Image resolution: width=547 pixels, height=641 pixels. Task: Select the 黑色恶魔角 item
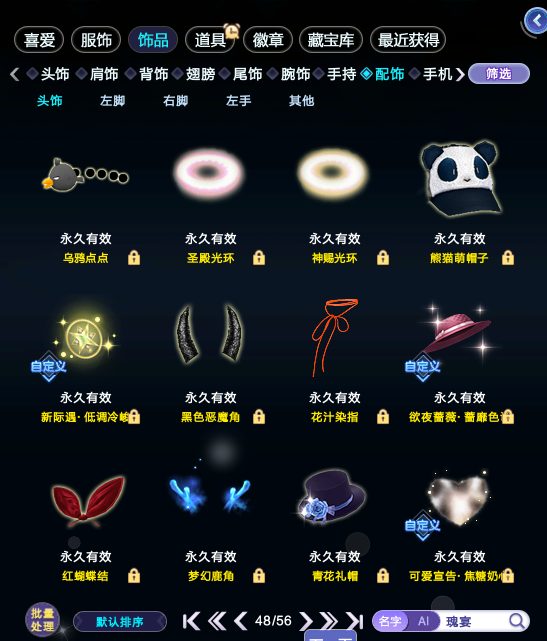pos(211,334)
